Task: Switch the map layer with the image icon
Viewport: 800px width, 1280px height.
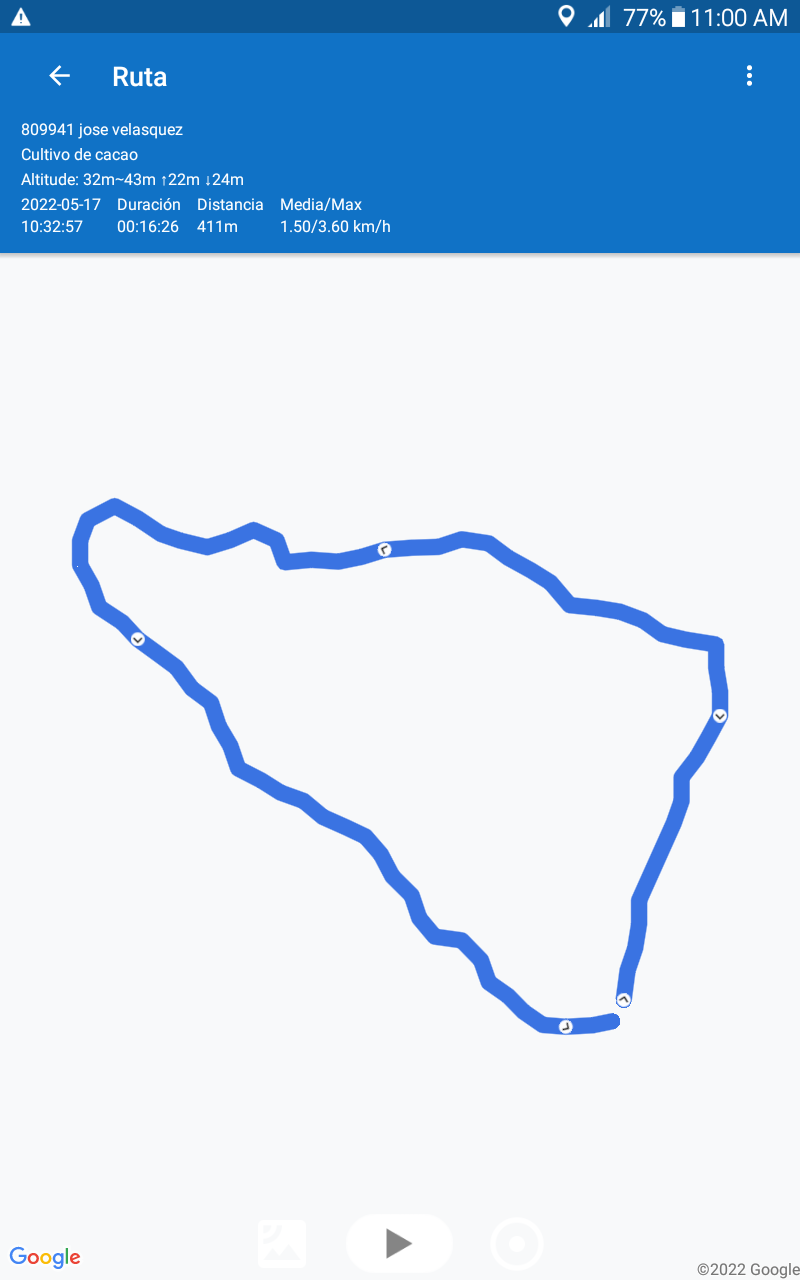Action: [x=282, y=1243]
